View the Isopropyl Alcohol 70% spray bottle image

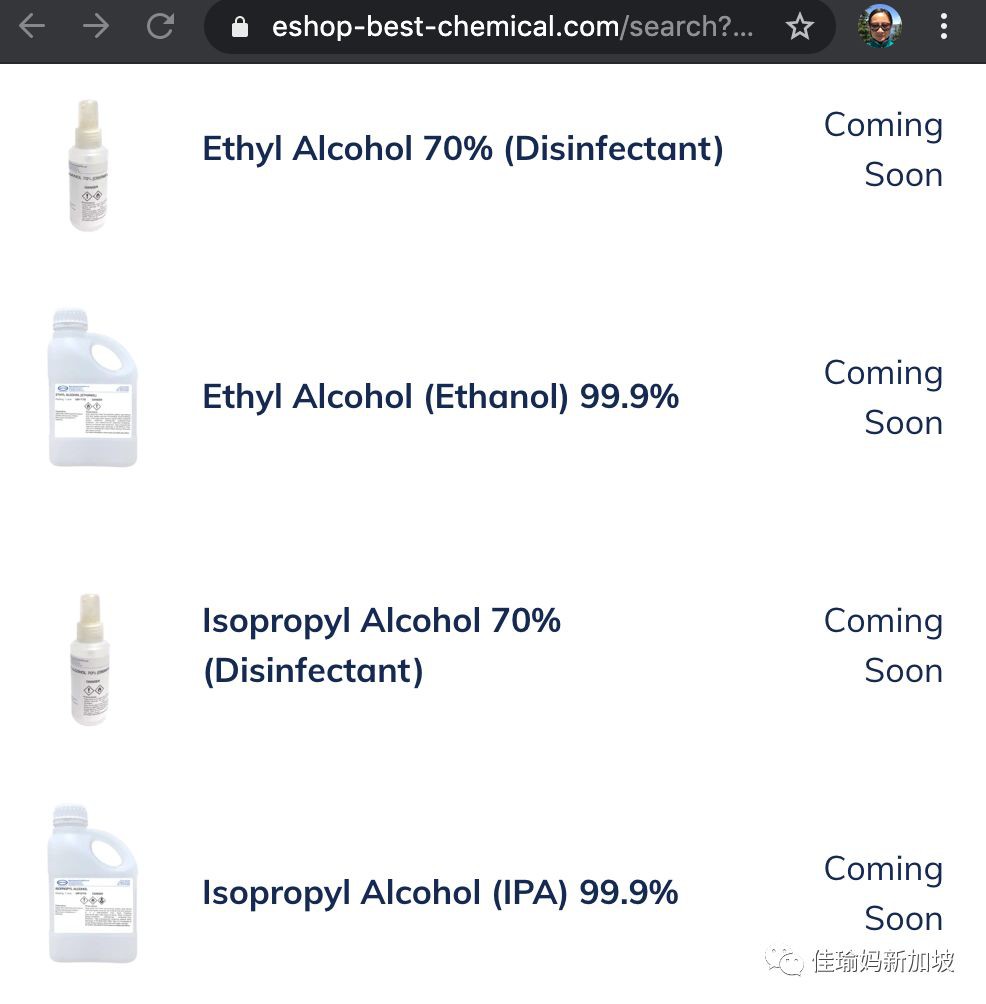pos(90,660)
